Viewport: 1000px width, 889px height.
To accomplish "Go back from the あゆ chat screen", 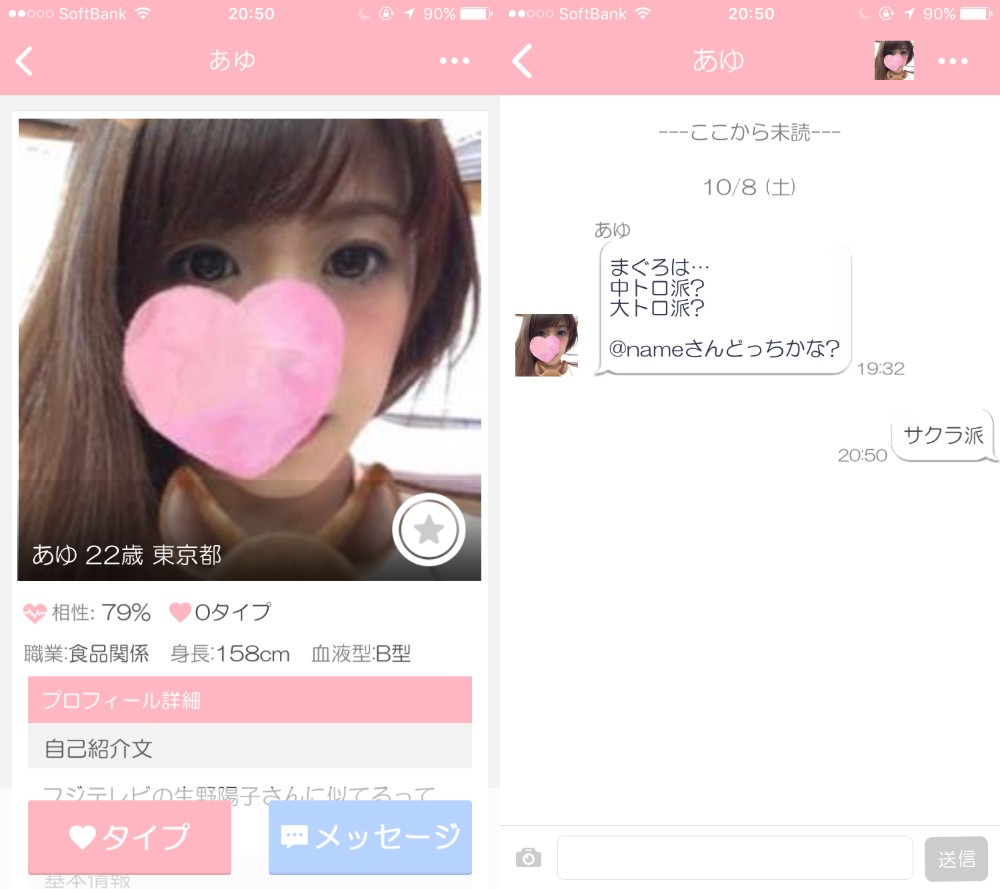I will click(x=523, y=61).
